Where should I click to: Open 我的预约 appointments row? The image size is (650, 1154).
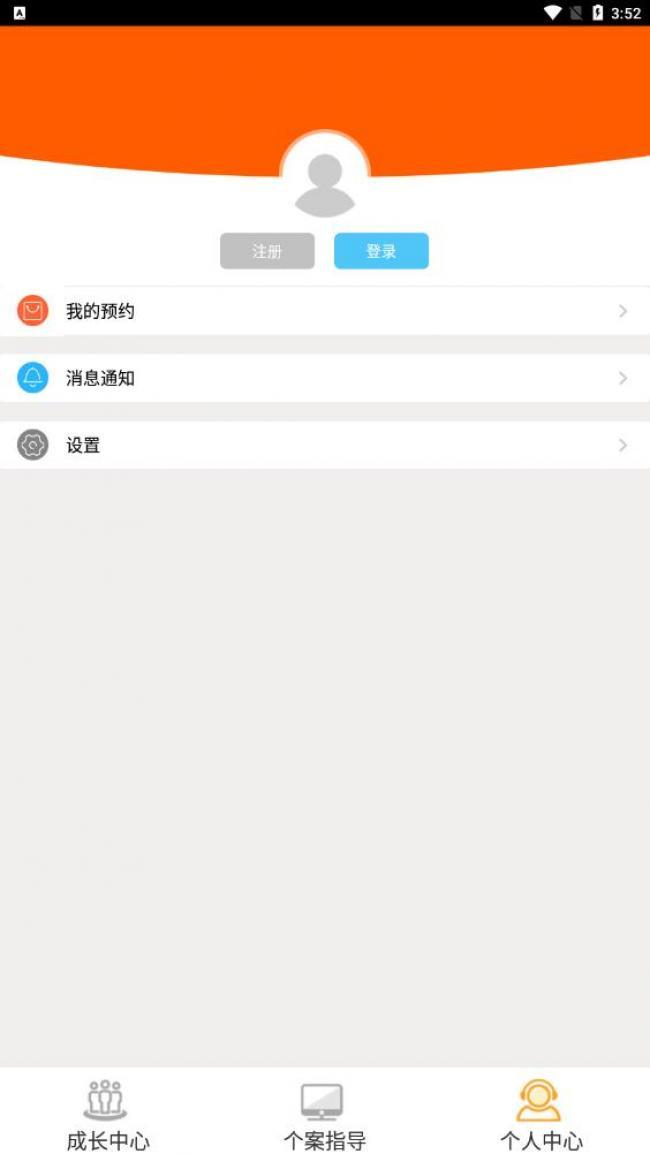pos(325,311)
